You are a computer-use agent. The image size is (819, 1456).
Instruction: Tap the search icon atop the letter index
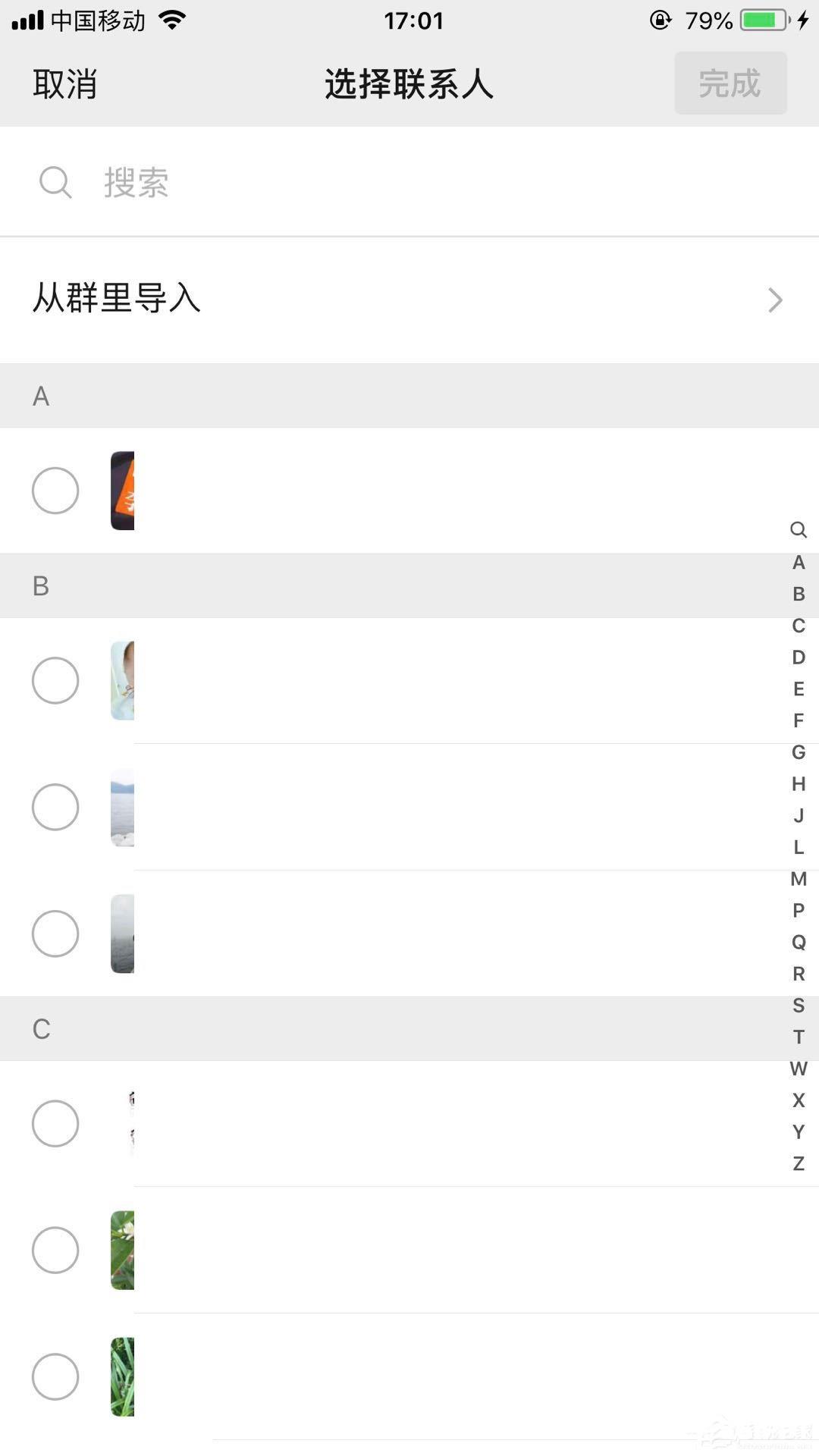point(799,529)
